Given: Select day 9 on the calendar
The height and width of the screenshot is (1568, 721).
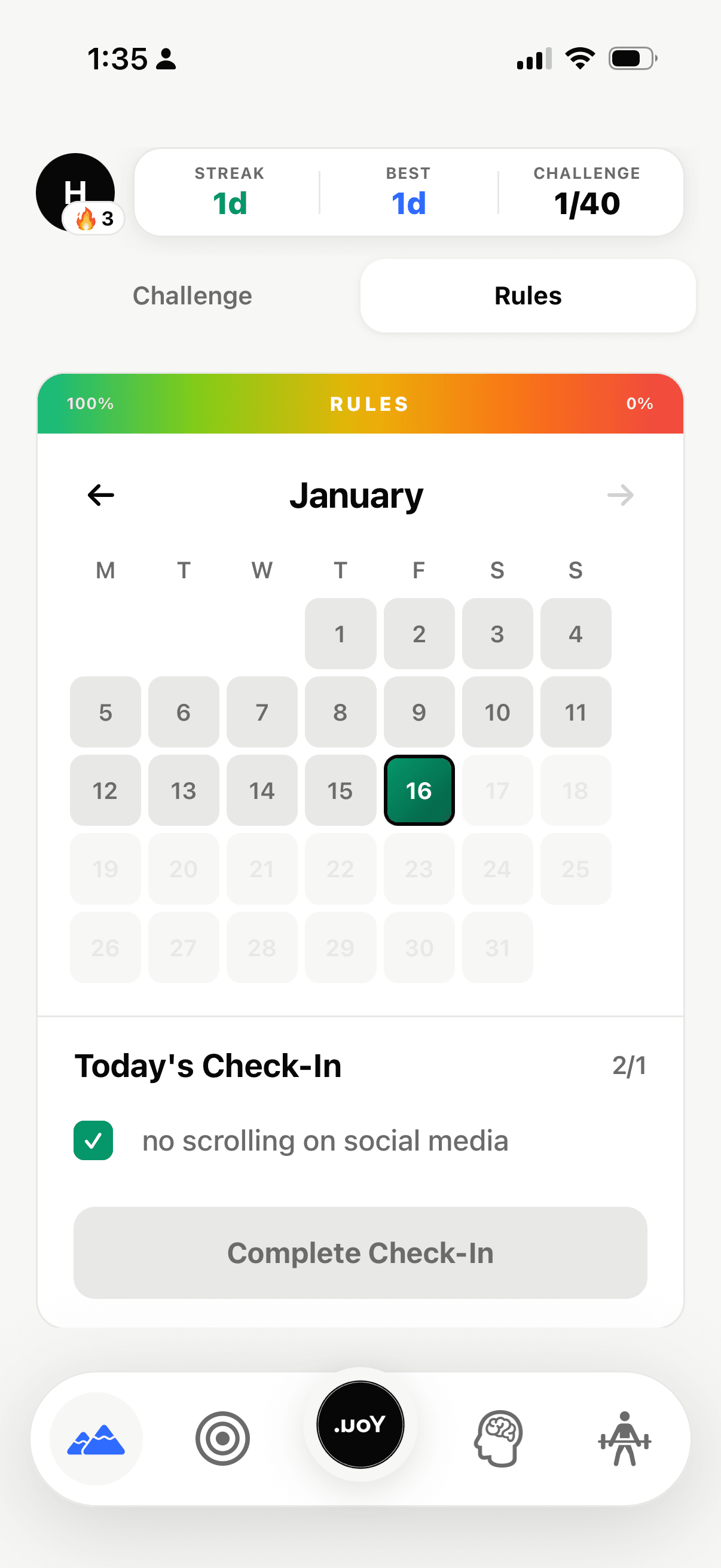Looking at the screenshot, I should pos(418,712).
